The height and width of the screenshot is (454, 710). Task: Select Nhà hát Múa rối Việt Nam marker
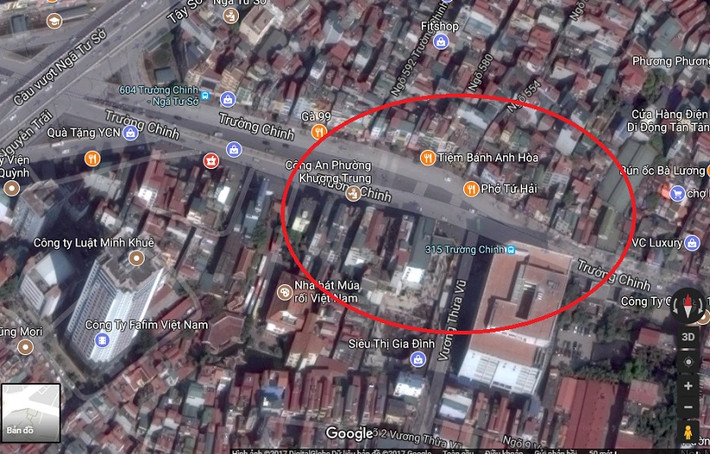click(x=284, y=291)
